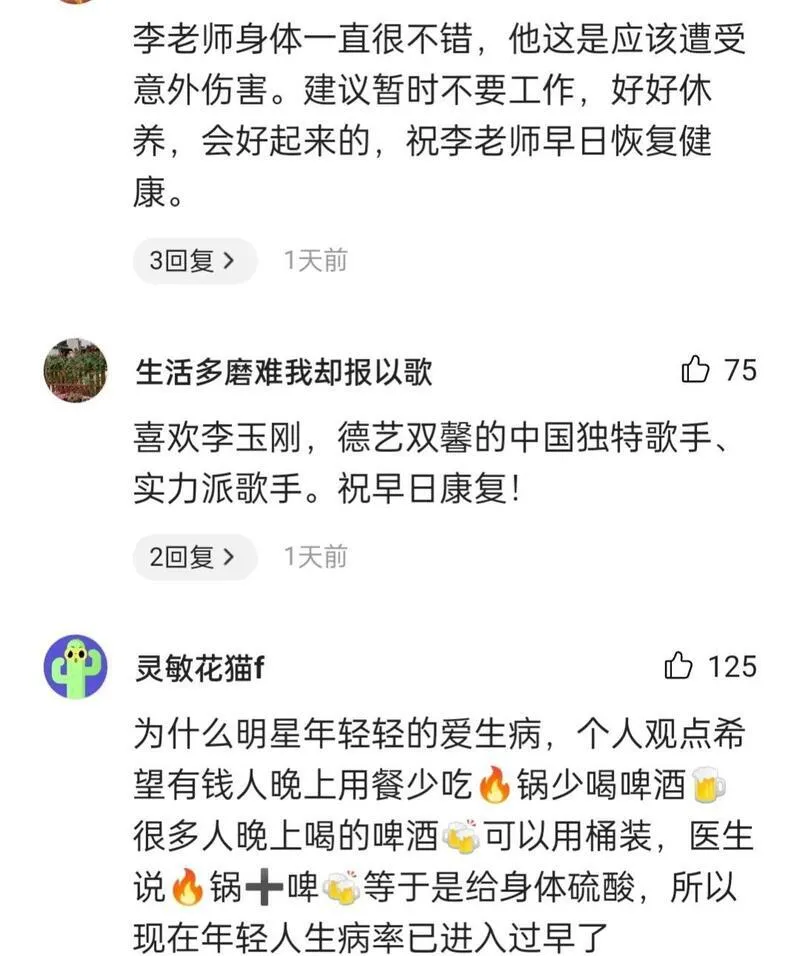Screen dimensions: 800x956
Task: Expand the 3回复 replies under the first comment
Action: 194,261
